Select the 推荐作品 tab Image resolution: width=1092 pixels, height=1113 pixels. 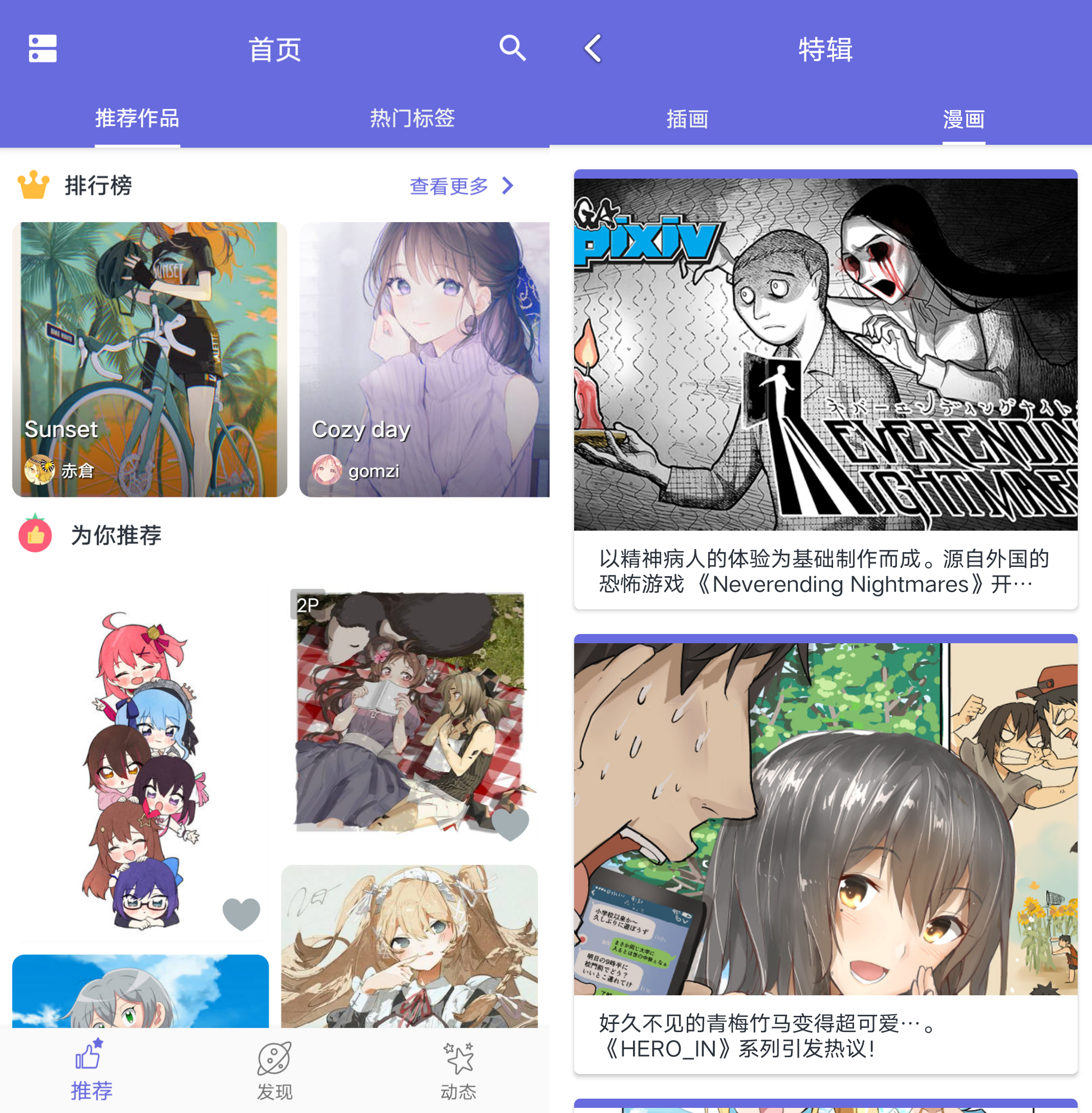[137, 118]
